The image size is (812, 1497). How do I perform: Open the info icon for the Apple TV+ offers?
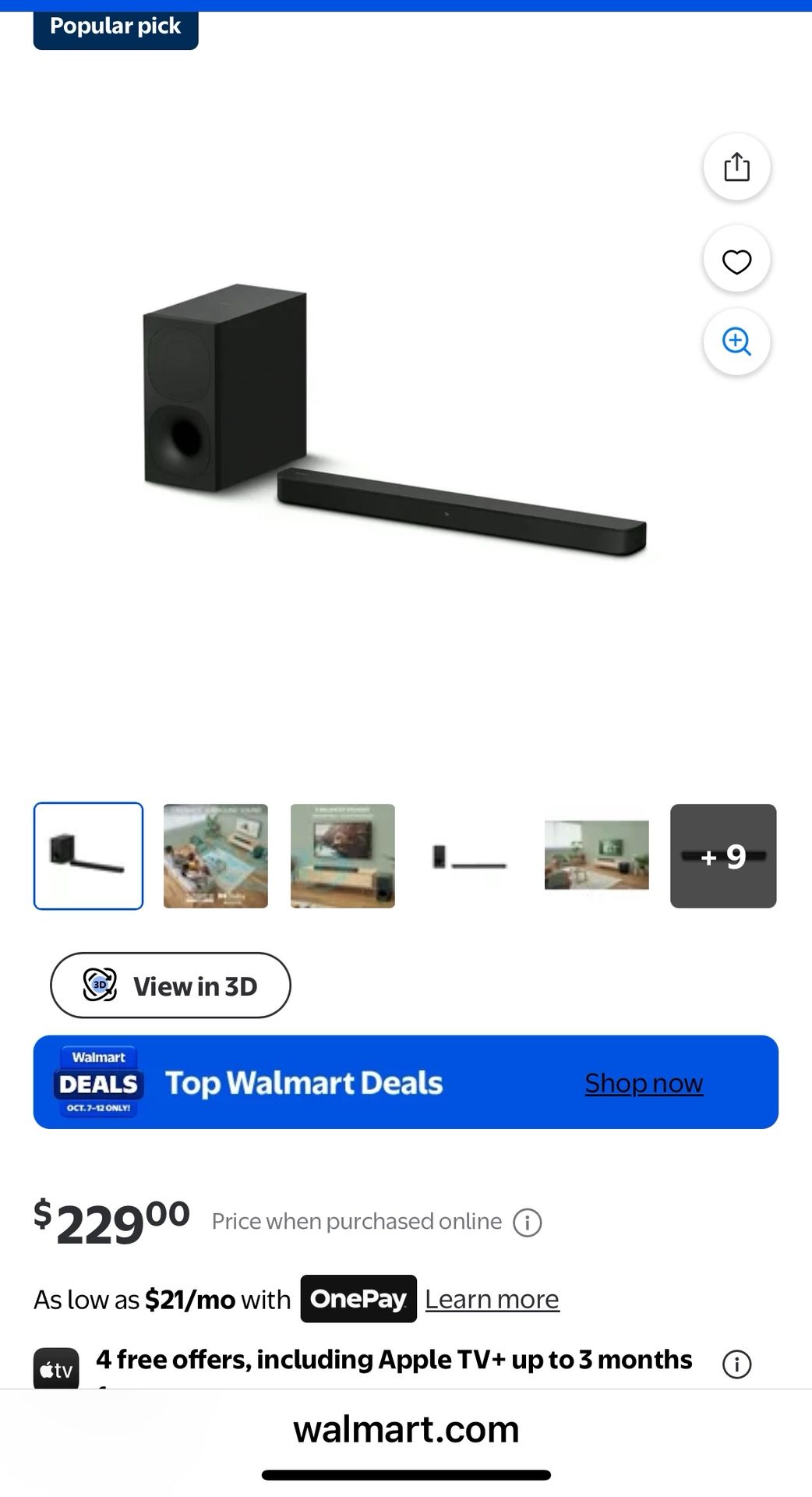click(x=736, y=1364)
